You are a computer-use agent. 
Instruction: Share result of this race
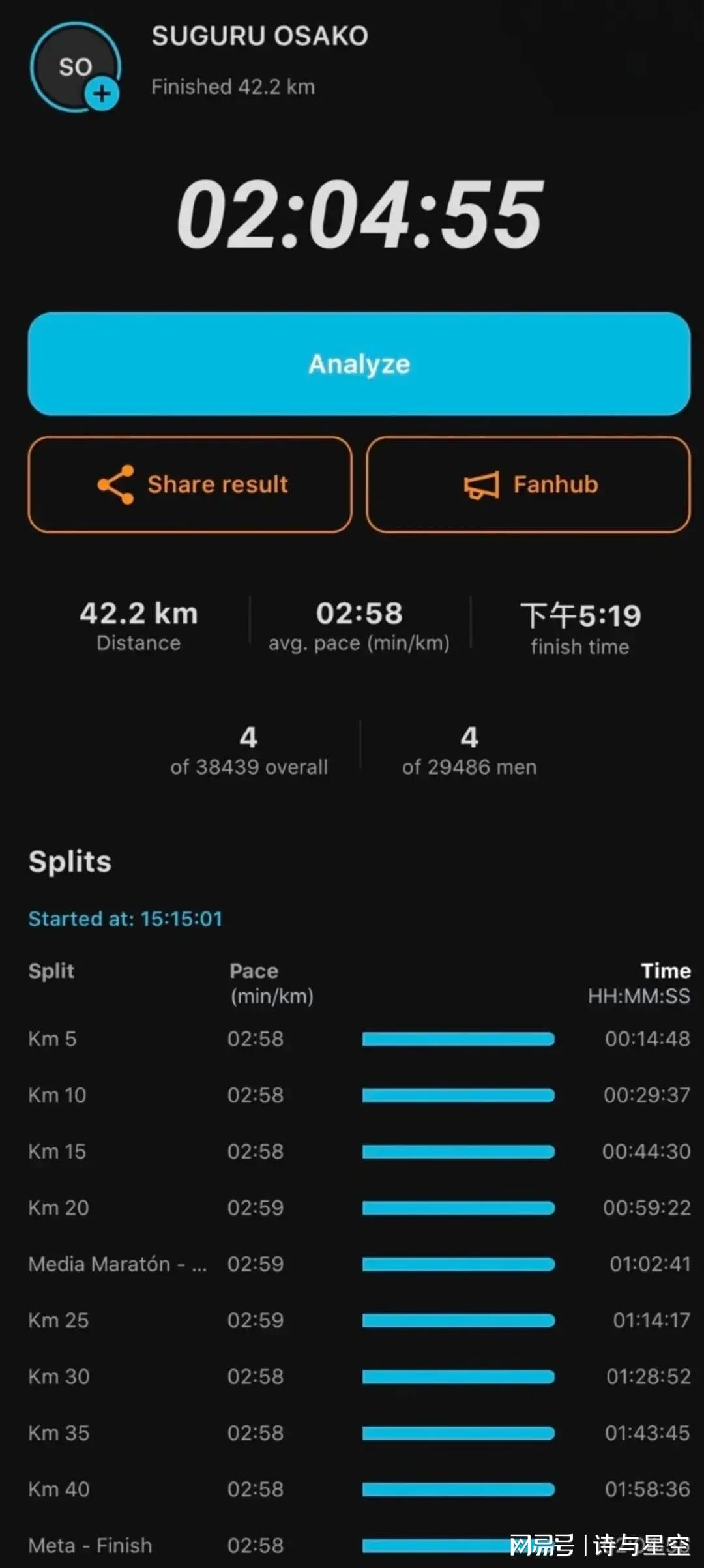coord(190,484)
